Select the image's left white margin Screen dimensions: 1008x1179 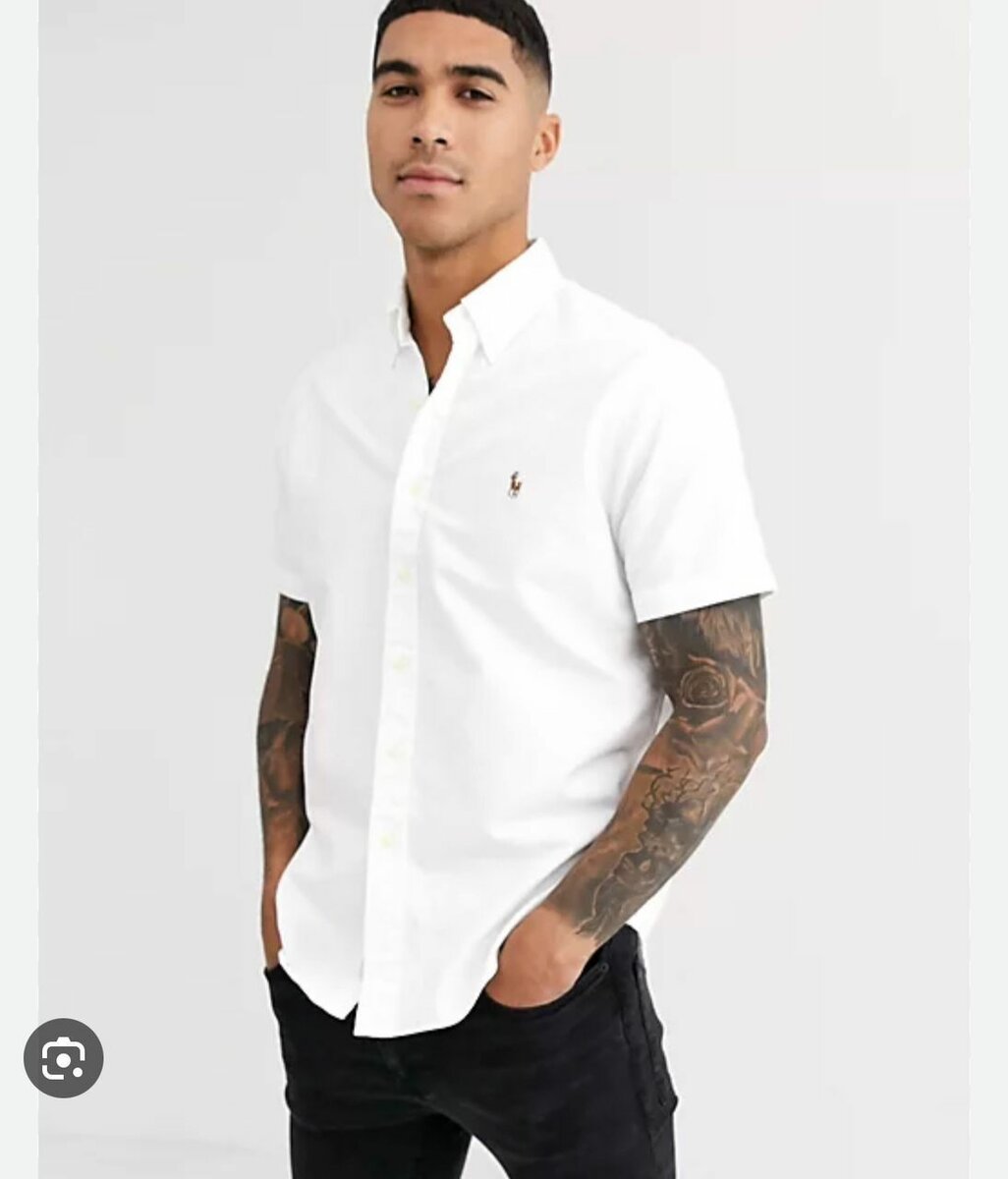pyautogui.click(x=18, y=589)
